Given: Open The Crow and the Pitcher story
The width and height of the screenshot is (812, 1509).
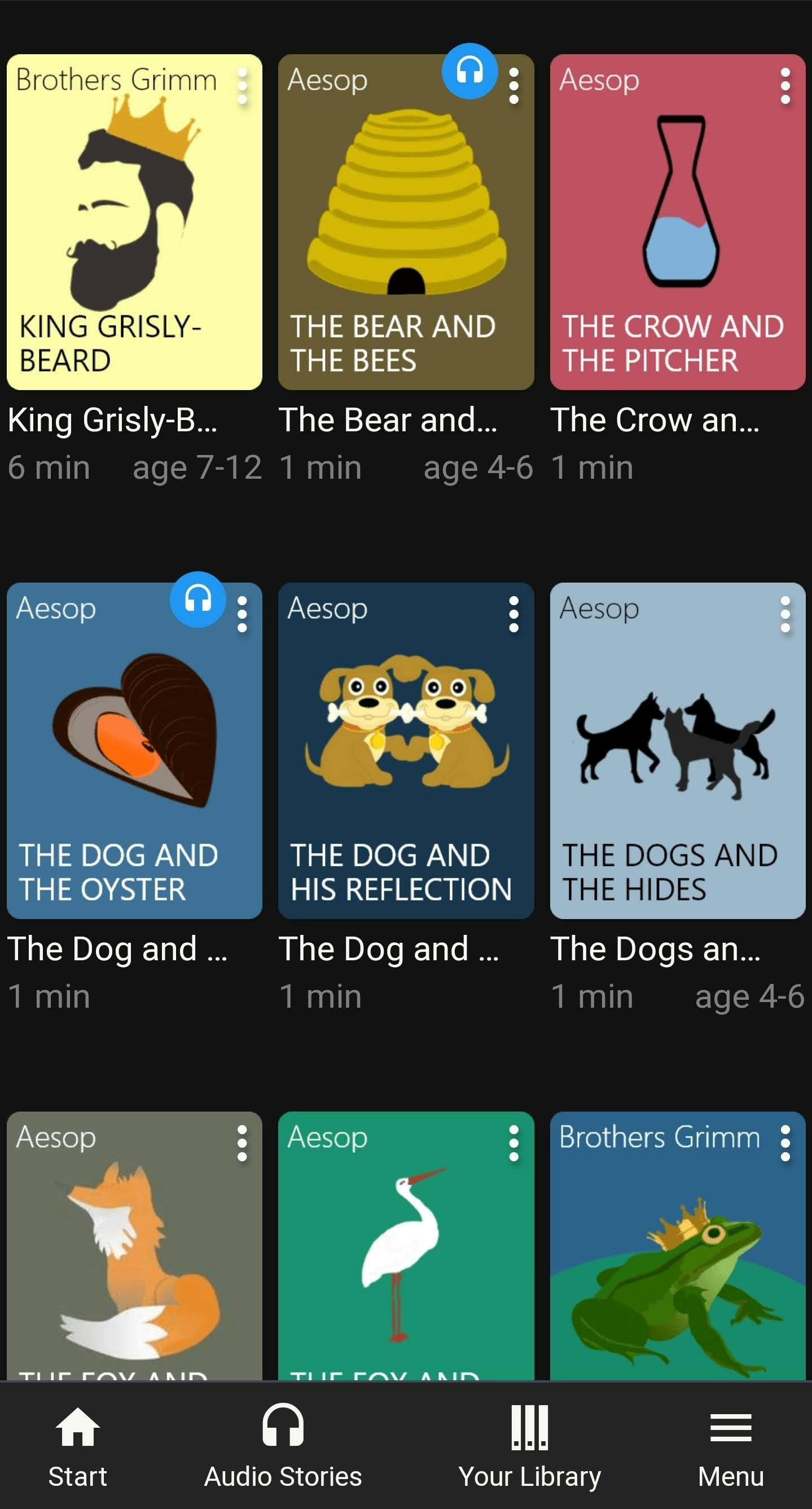Looking at the screenshot, I should click(677, 222).
